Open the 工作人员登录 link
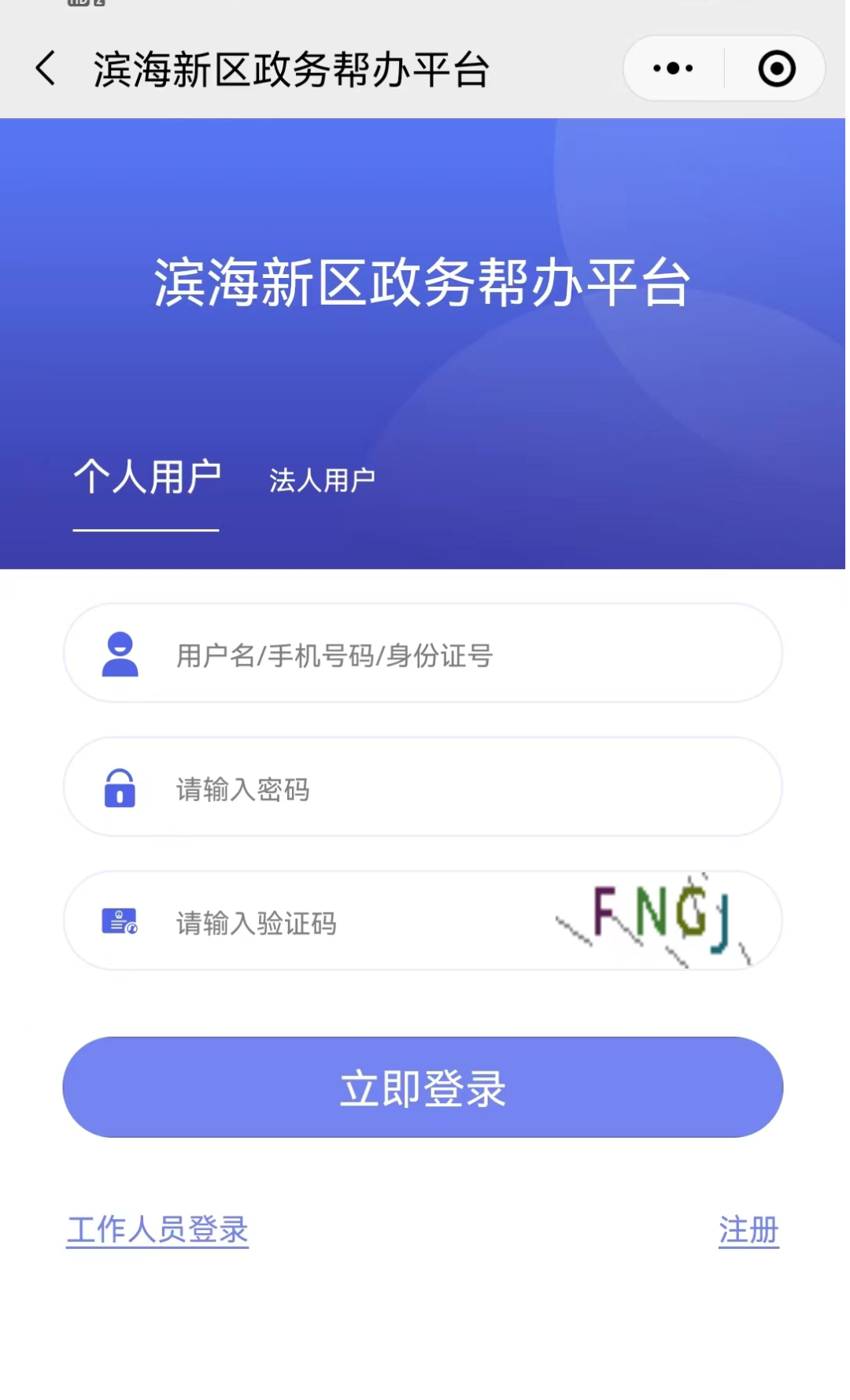The image size is (850, 1400). click(157, 1229)
